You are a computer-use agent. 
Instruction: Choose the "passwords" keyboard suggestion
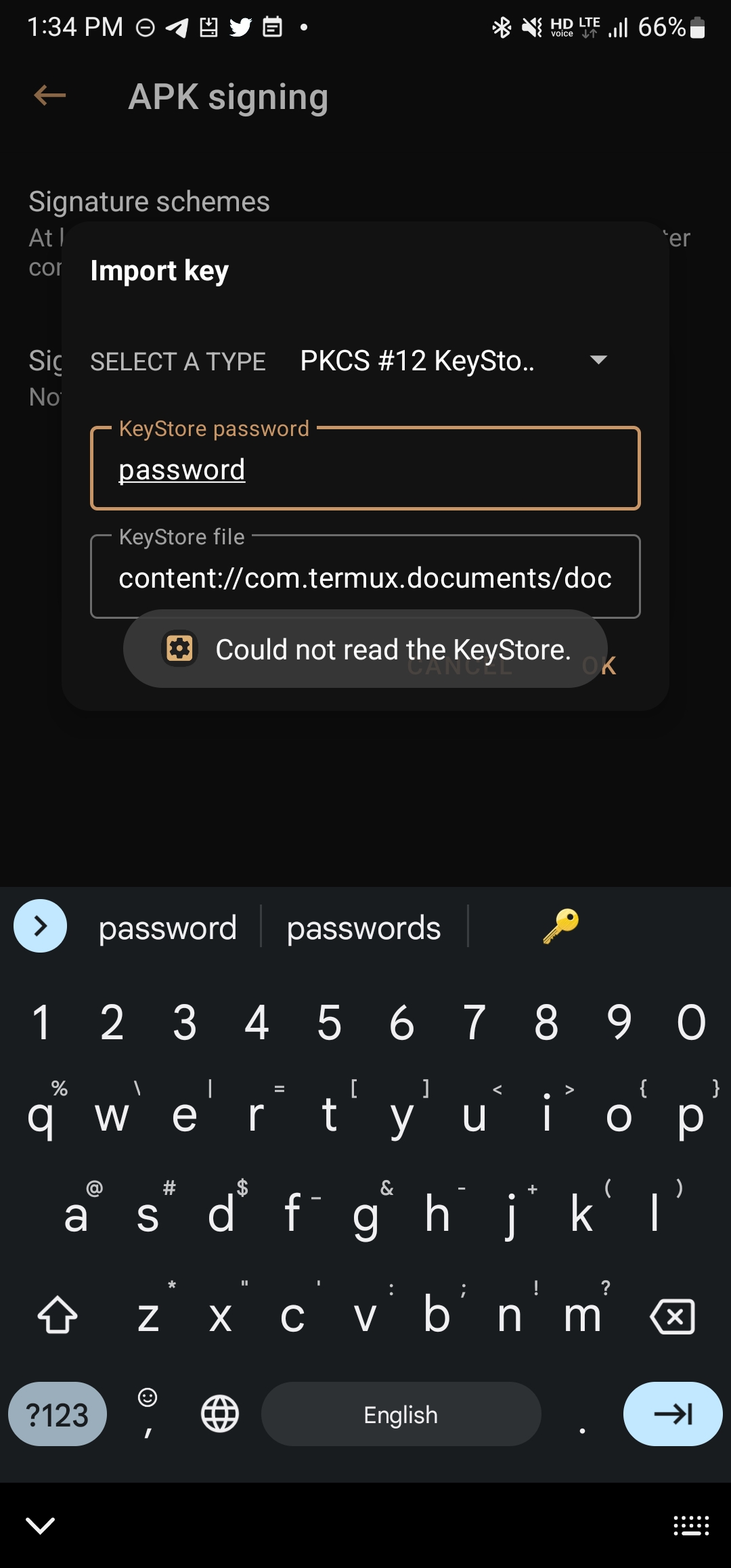363,928
